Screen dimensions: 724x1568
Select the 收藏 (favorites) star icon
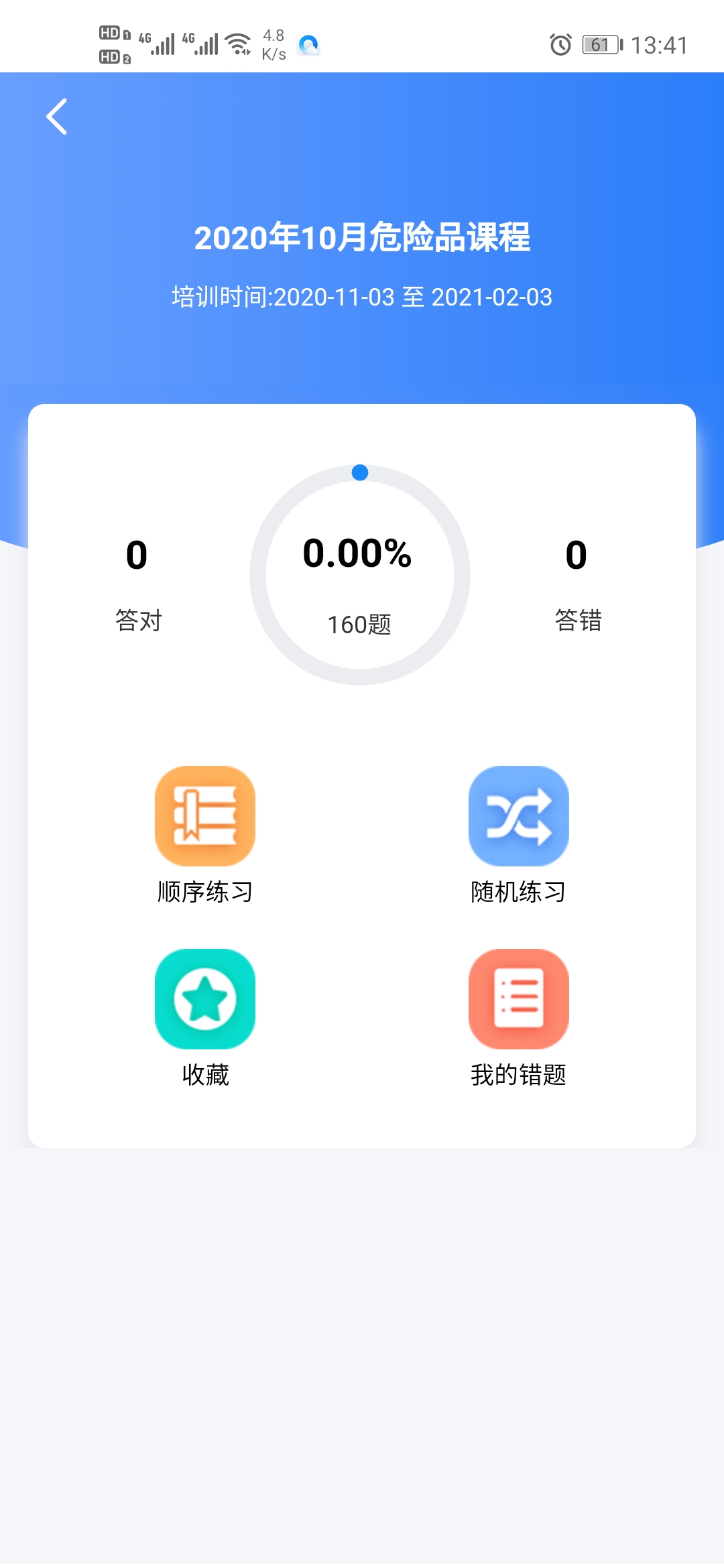click(204, 999)
